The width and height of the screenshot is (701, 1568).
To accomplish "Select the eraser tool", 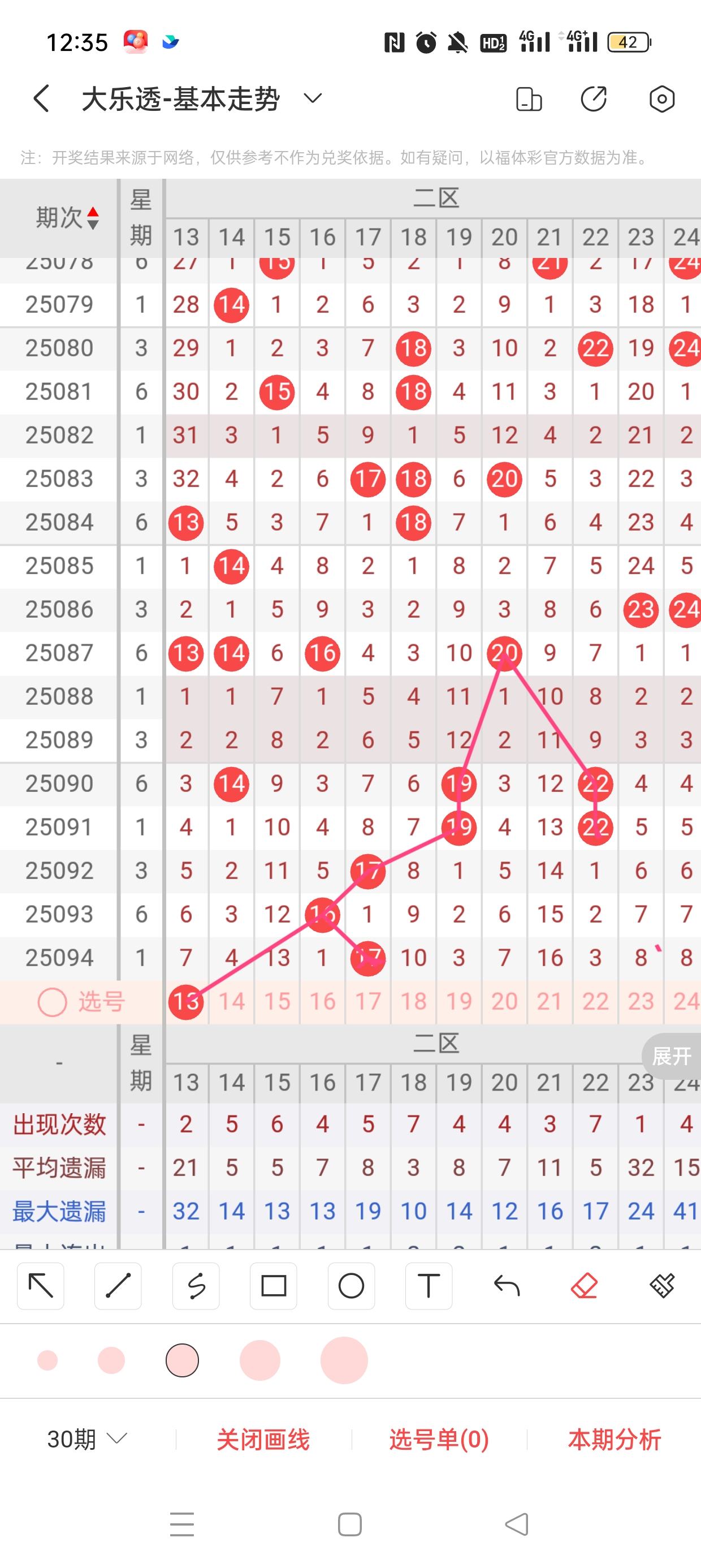I will point(584,1286).
